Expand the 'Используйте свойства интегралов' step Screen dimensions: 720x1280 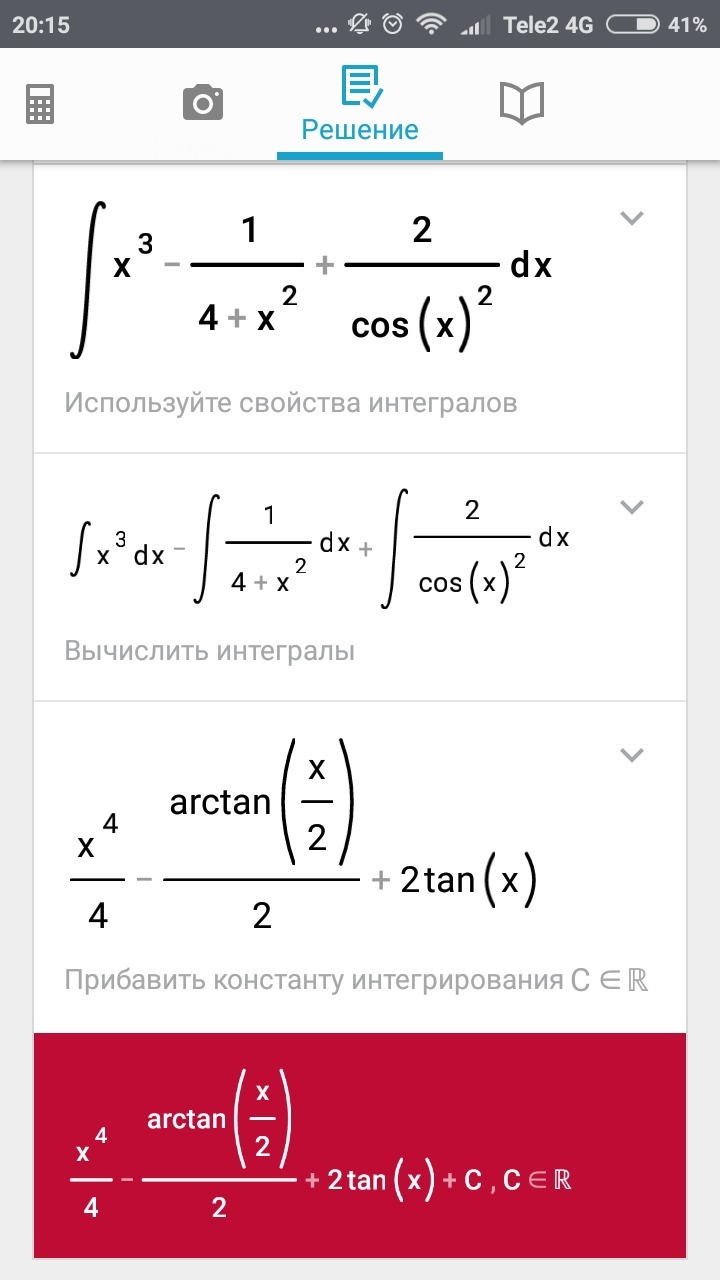point(631,218)
